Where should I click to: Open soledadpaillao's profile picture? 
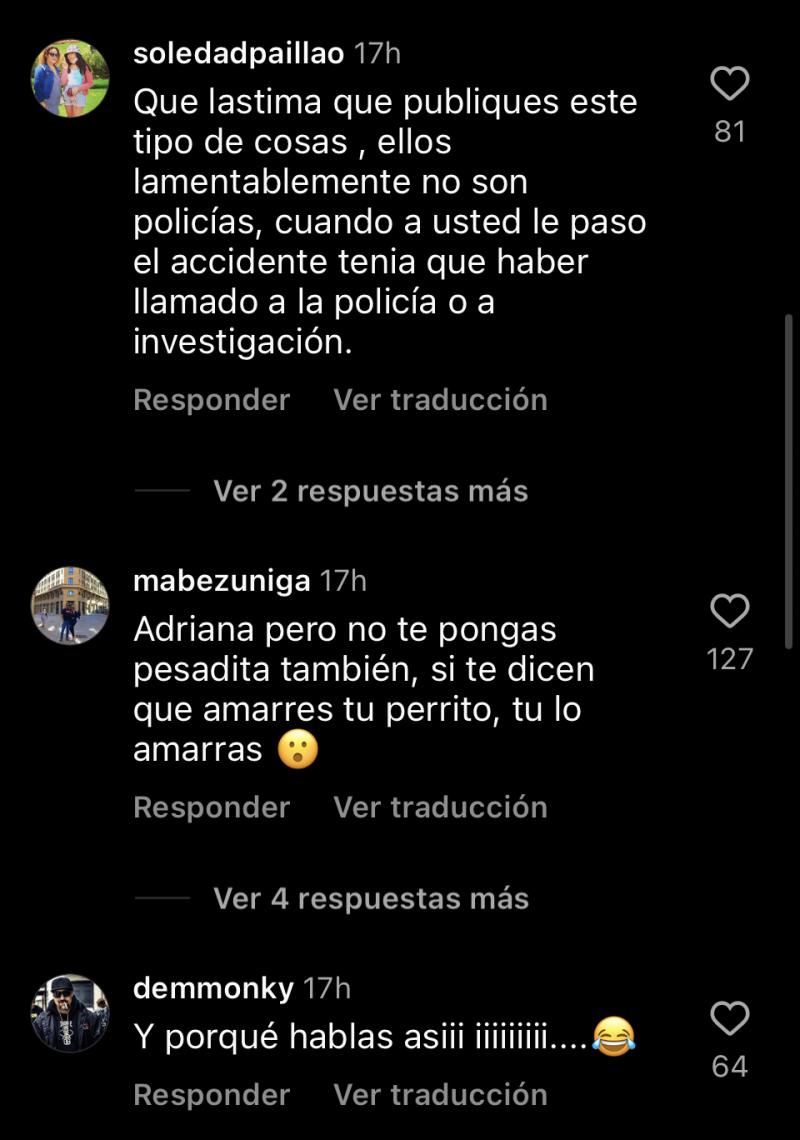[70, 79]
